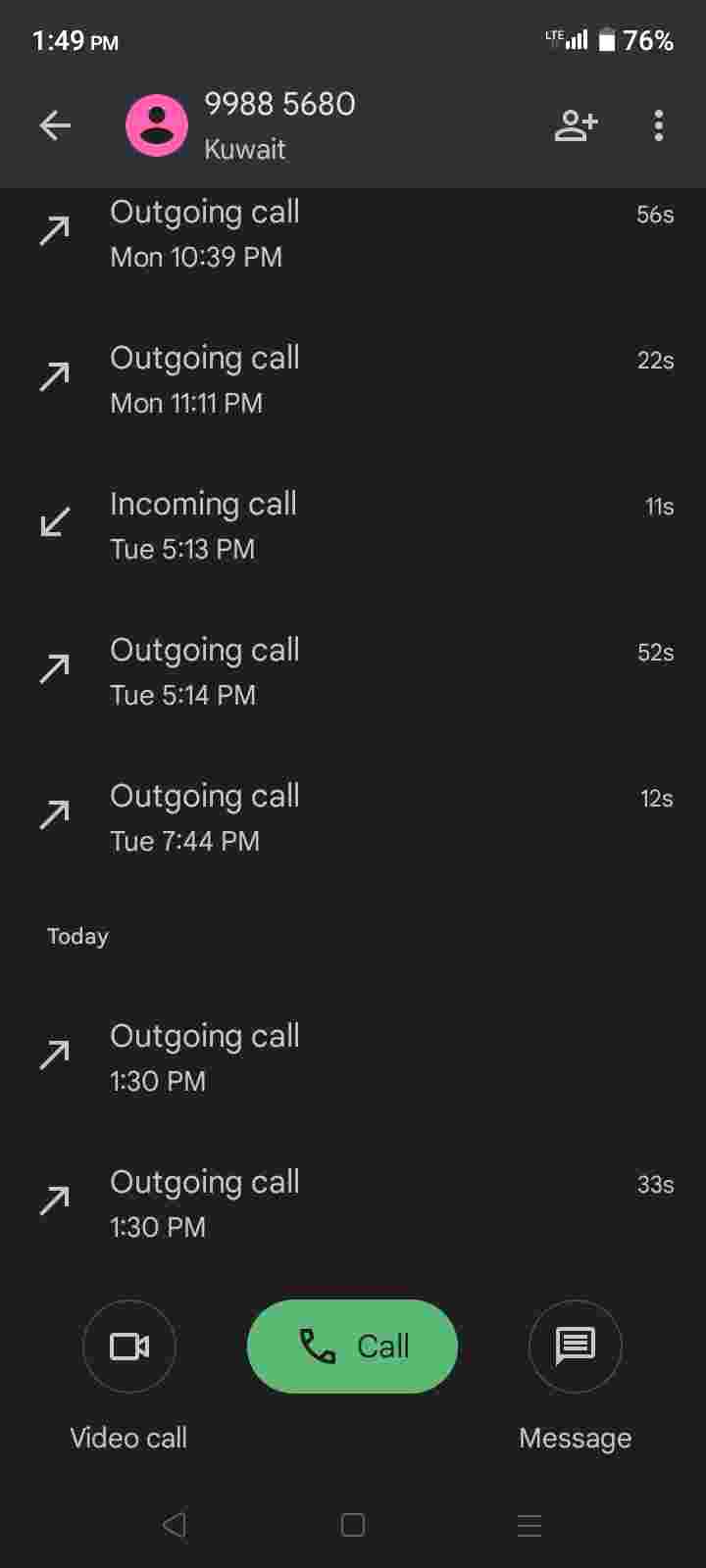The height and width of the screenshot is (1568, 706).
Task: Add this number to contacts
Action: [576, 125]
